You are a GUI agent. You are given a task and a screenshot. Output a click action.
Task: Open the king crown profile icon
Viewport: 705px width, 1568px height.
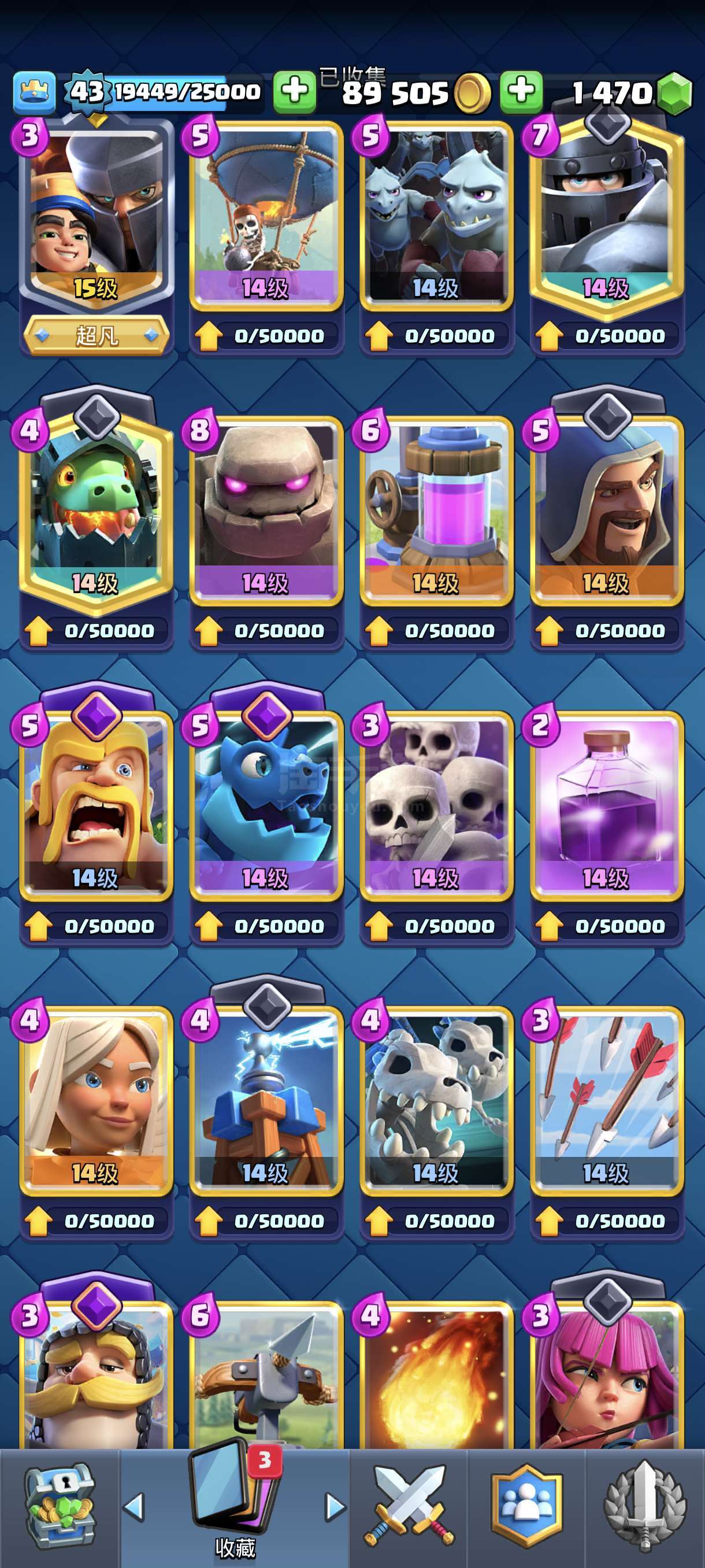point(35,93)
